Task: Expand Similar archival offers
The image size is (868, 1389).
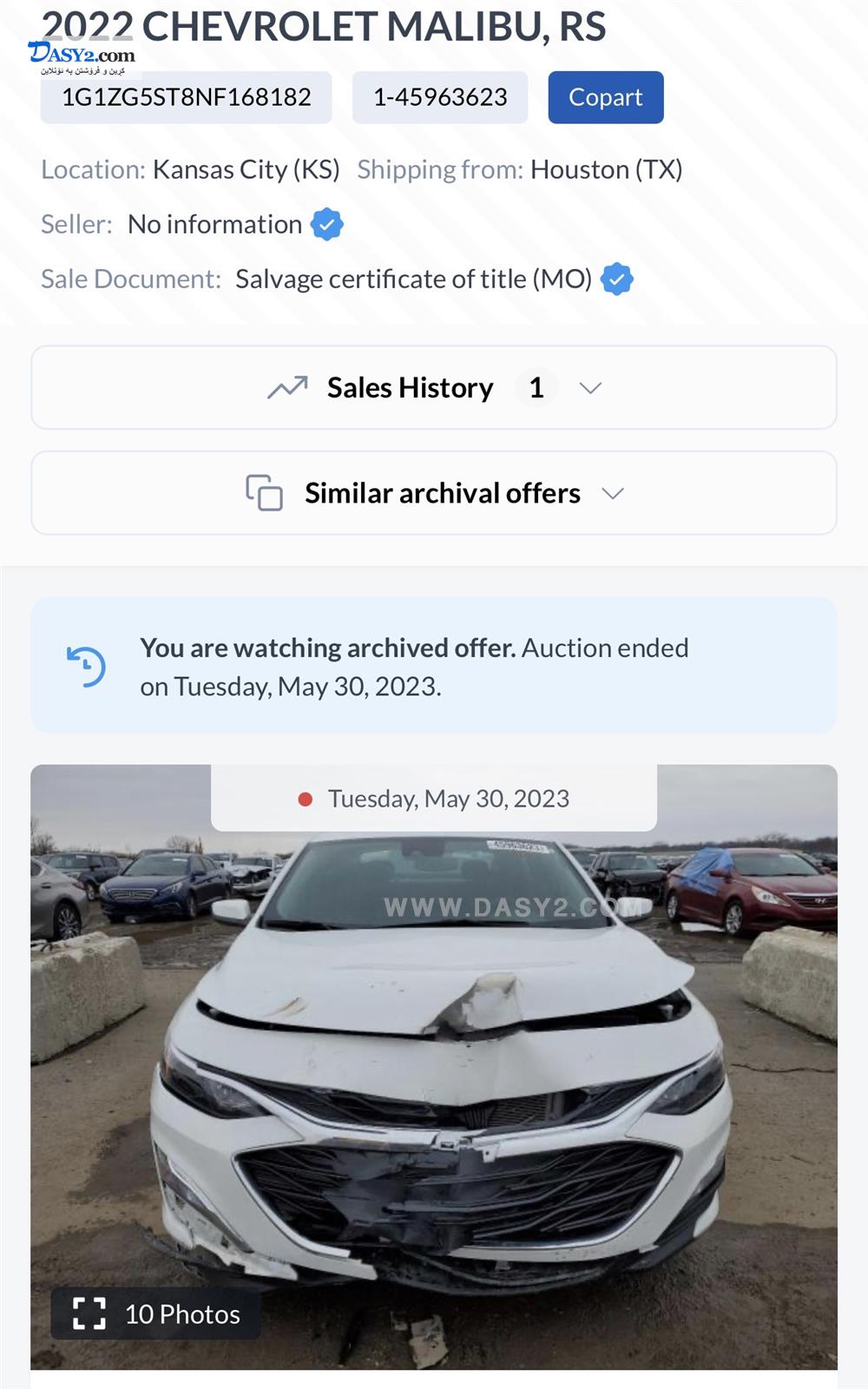Action: click(434, 493)
